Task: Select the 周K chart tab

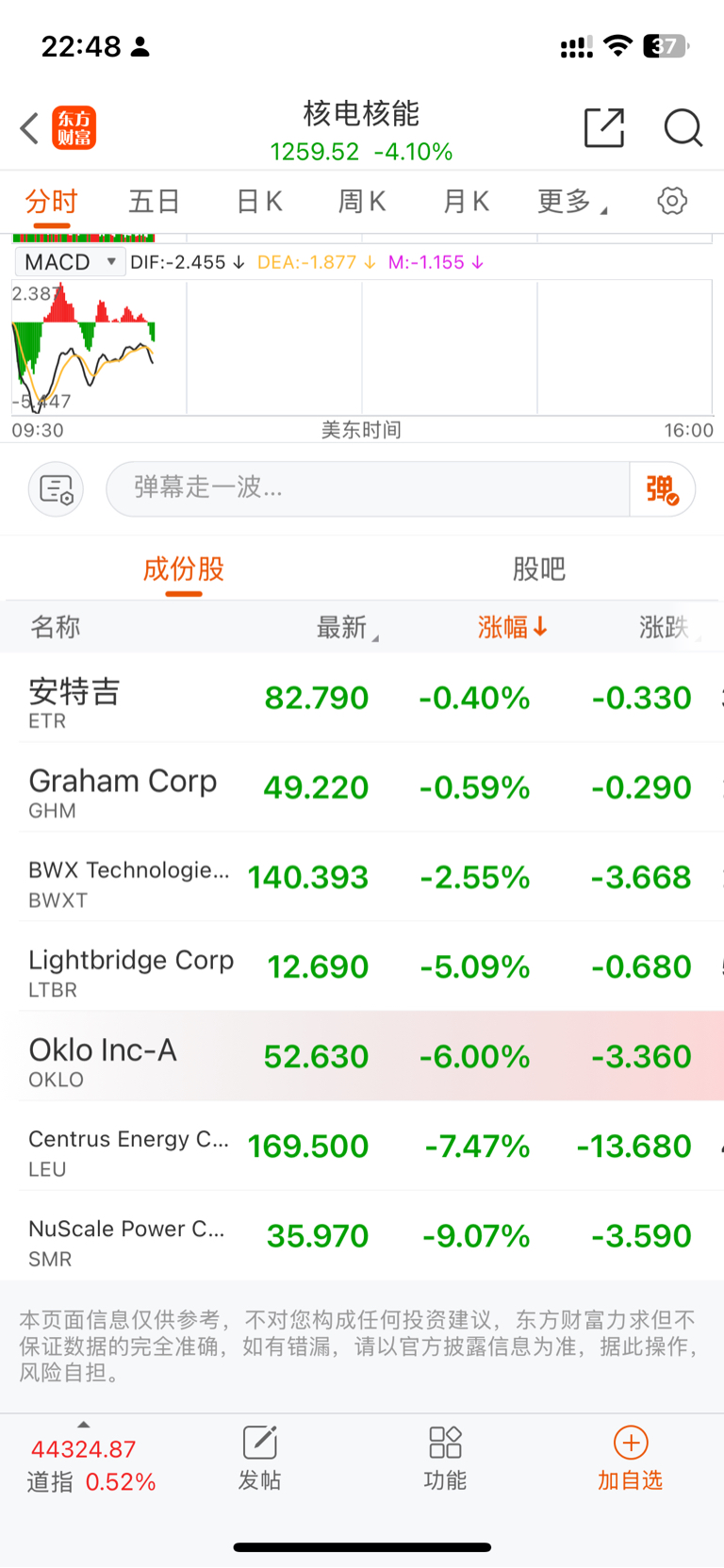Action: coord(362,201)
